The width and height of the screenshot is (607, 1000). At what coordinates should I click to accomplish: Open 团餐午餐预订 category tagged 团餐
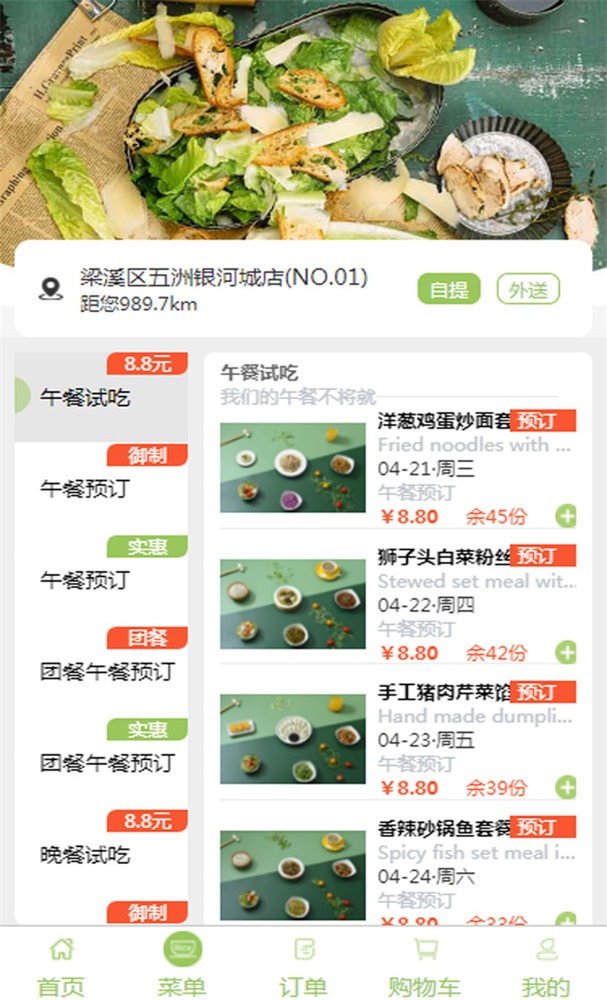pos(107,671)
